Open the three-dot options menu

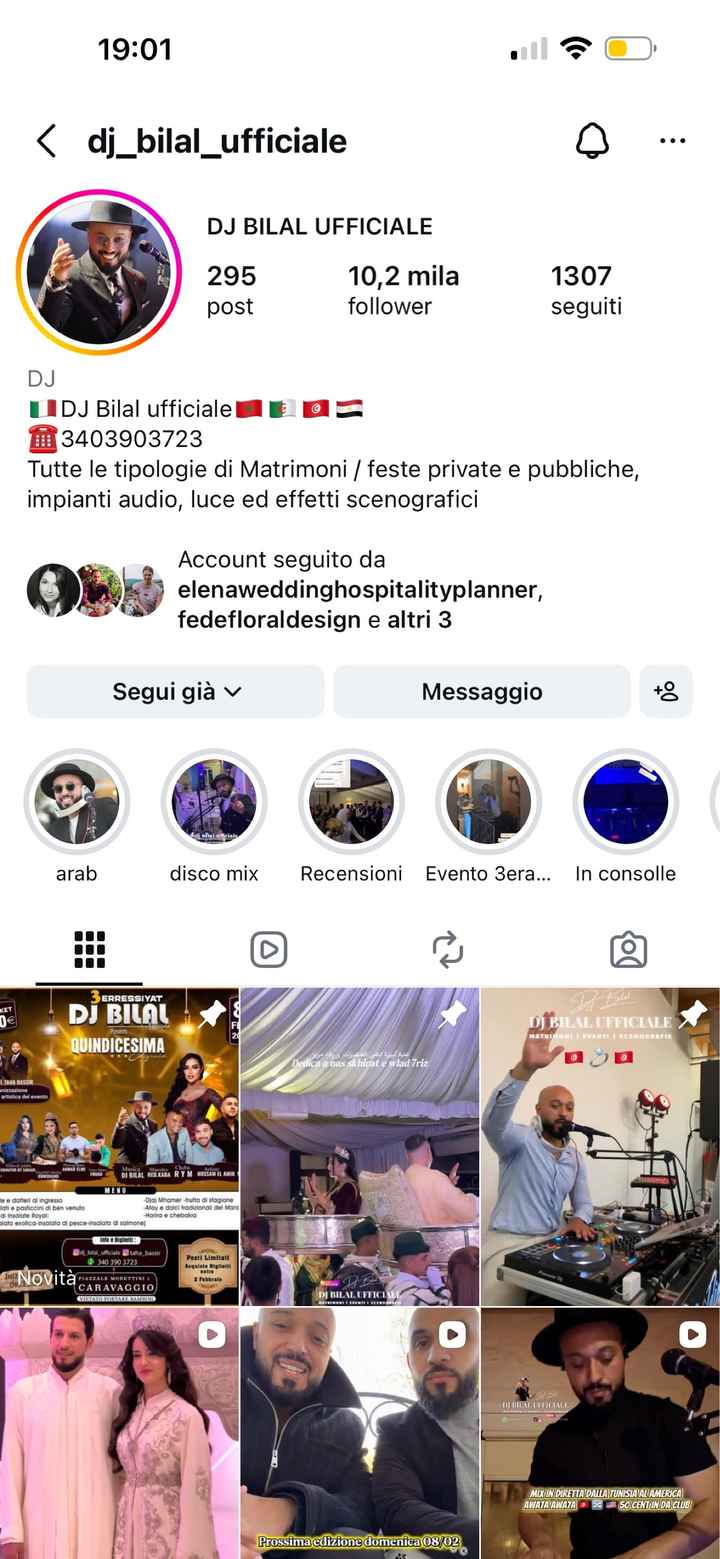coord(672,141)
